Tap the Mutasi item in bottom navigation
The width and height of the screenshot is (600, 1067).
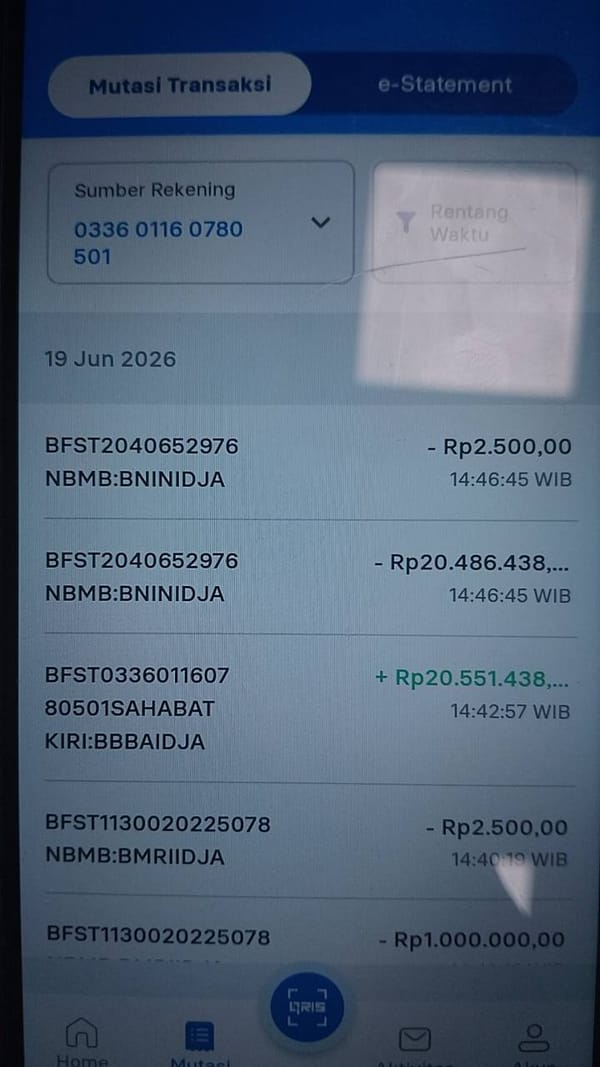[x=199, y=1043]
